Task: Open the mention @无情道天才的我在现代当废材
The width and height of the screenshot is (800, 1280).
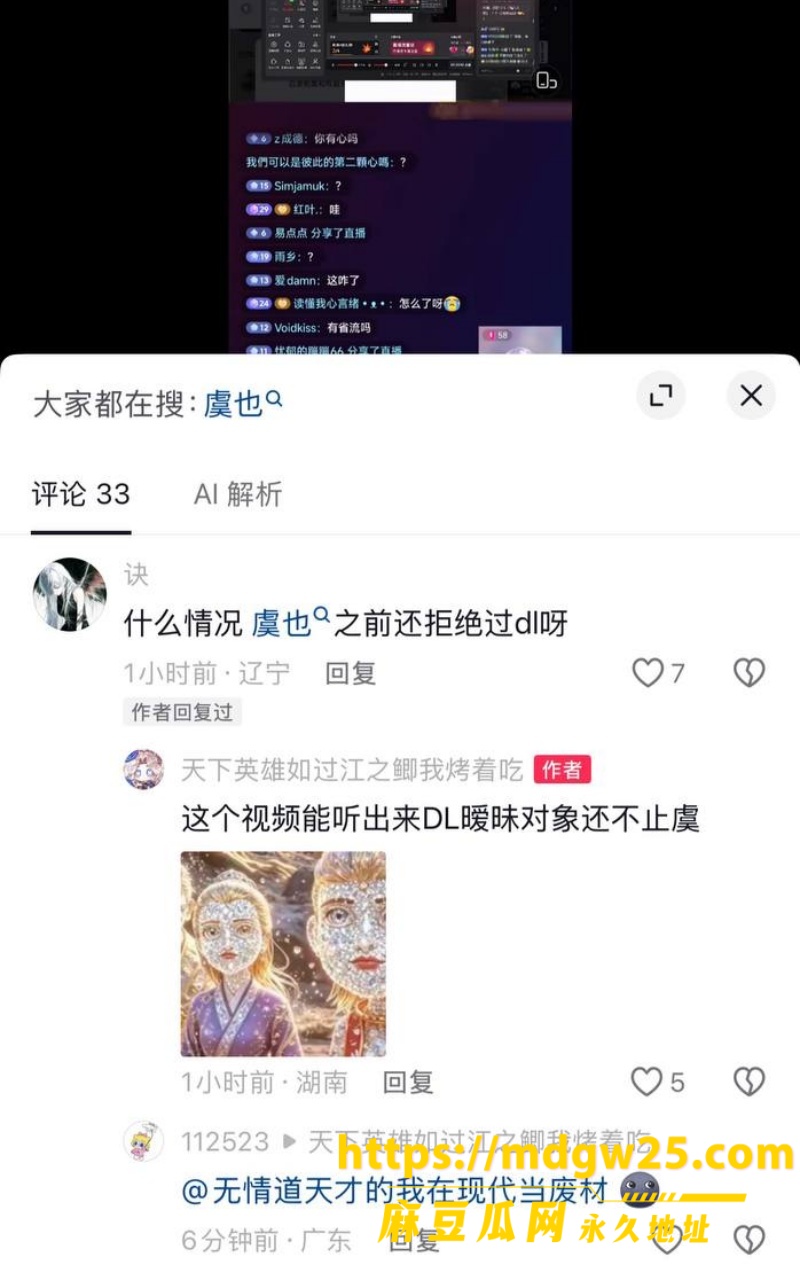Action: (395, 1190)
